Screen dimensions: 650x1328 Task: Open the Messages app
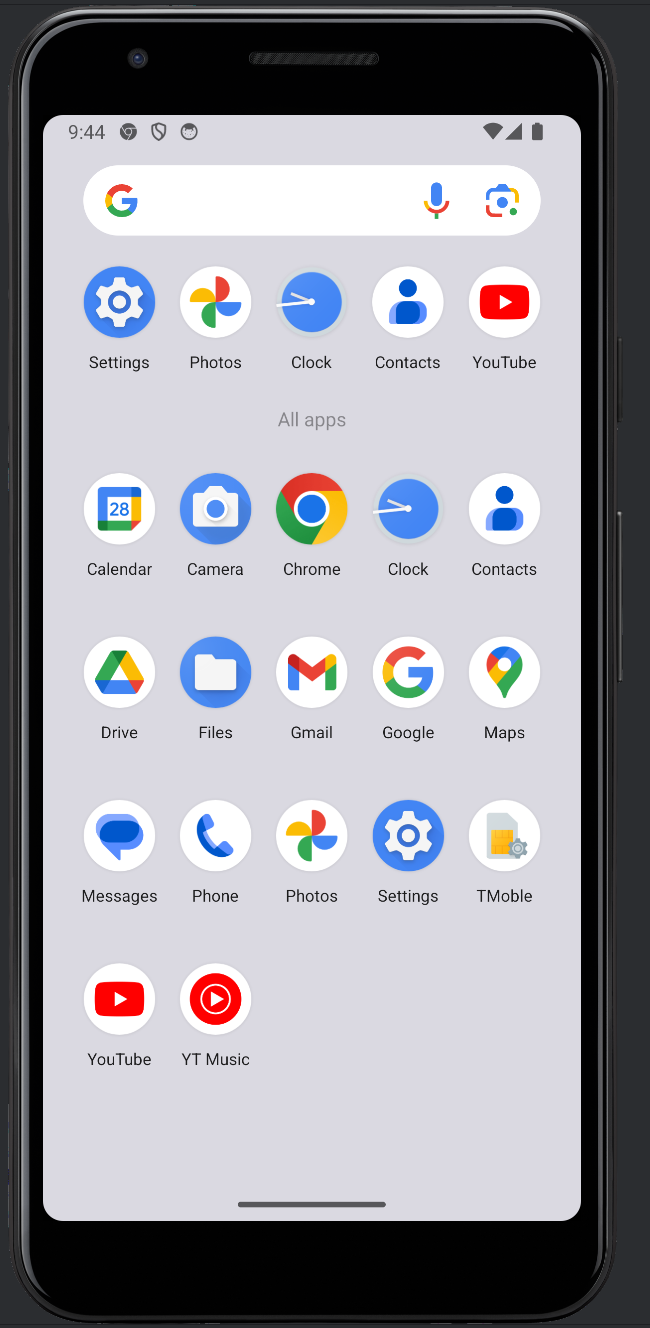point(119,836)
